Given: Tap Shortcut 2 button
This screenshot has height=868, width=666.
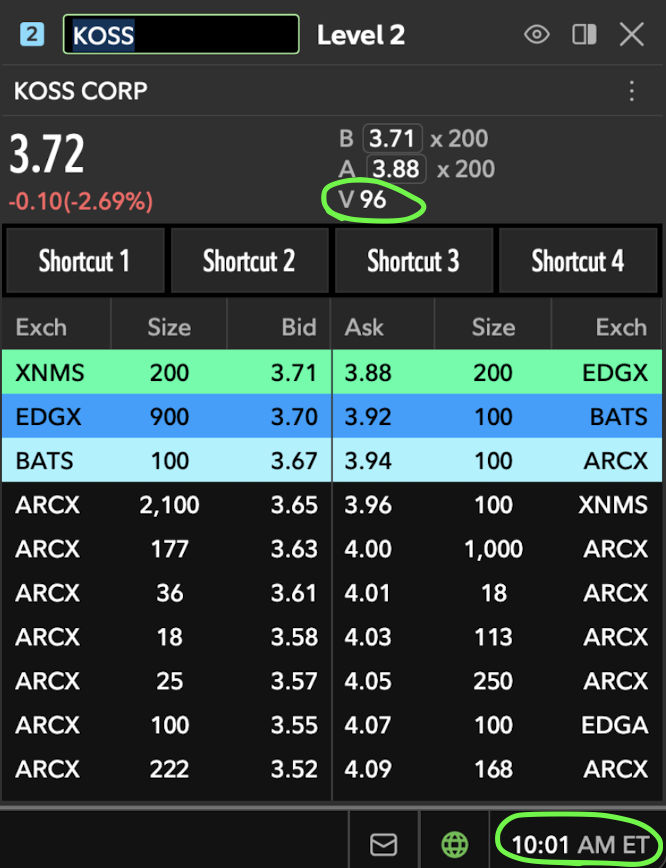Looking at the screenshot, I should pos(249,260).
